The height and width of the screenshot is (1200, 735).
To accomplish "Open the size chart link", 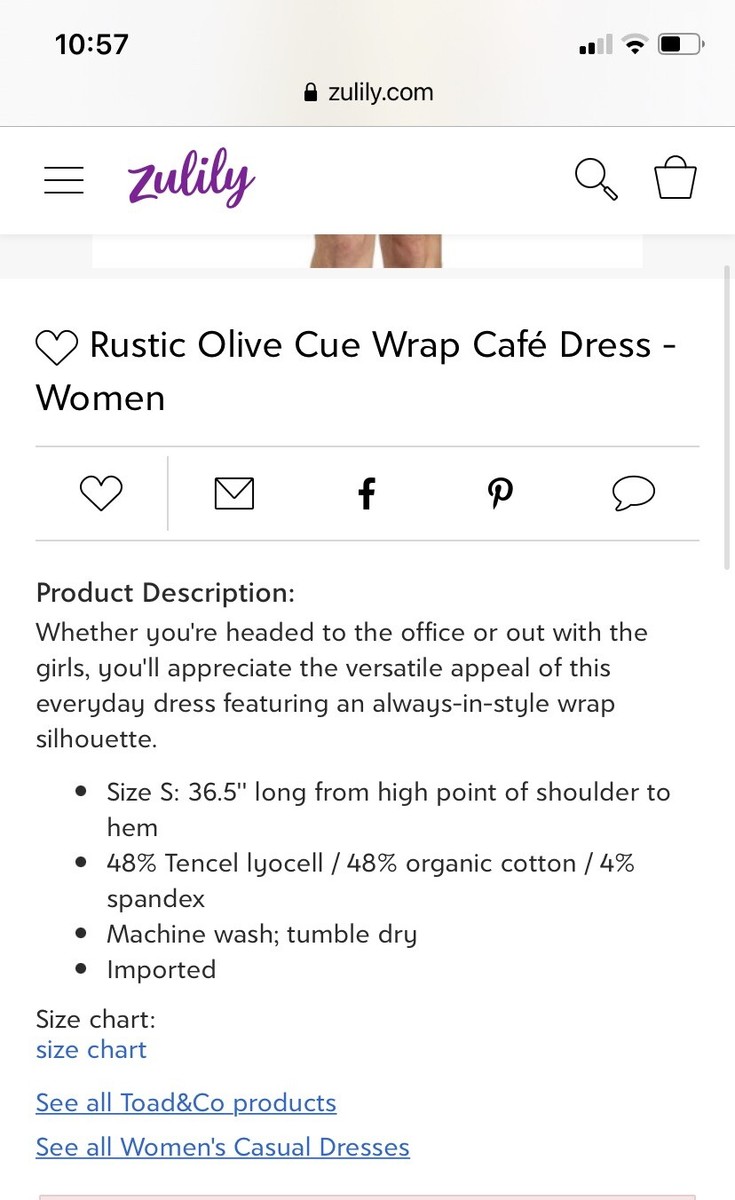I will [91, 1050].
